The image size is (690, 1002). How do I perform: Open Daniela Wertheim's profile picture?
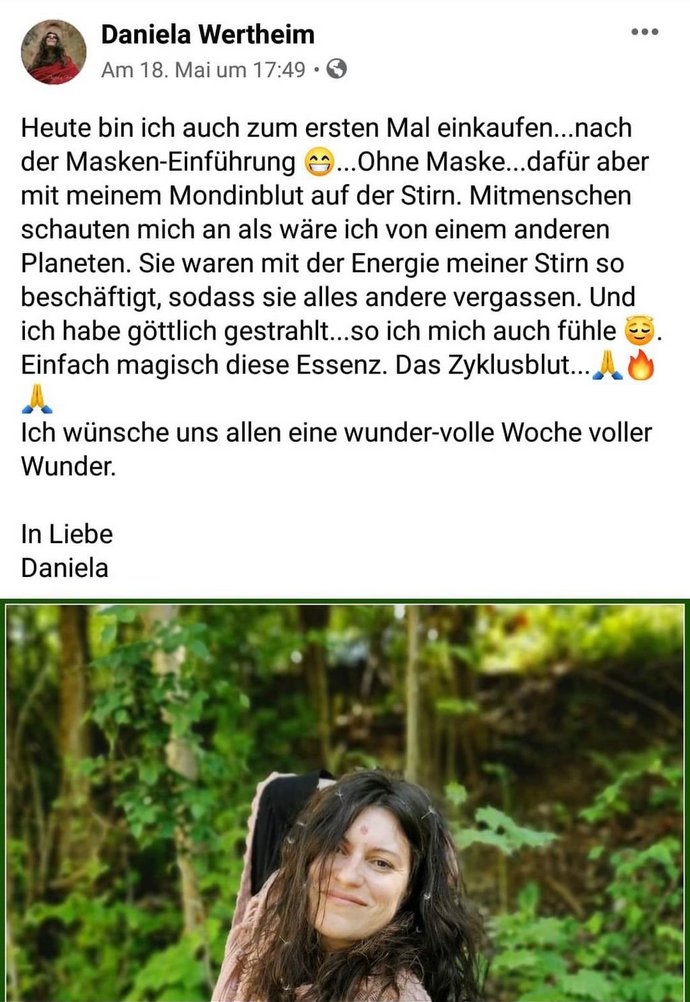54,51
